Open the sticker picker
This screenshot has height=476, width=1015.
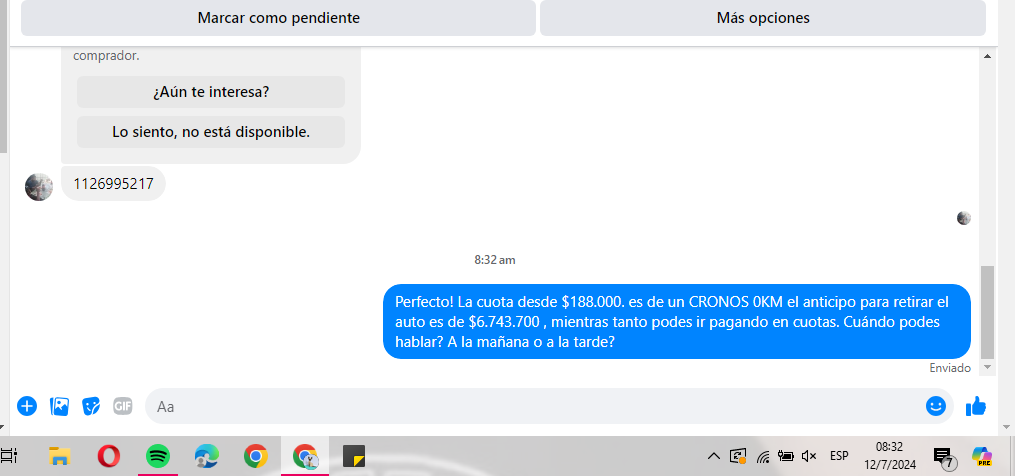[x=91, y=406]
